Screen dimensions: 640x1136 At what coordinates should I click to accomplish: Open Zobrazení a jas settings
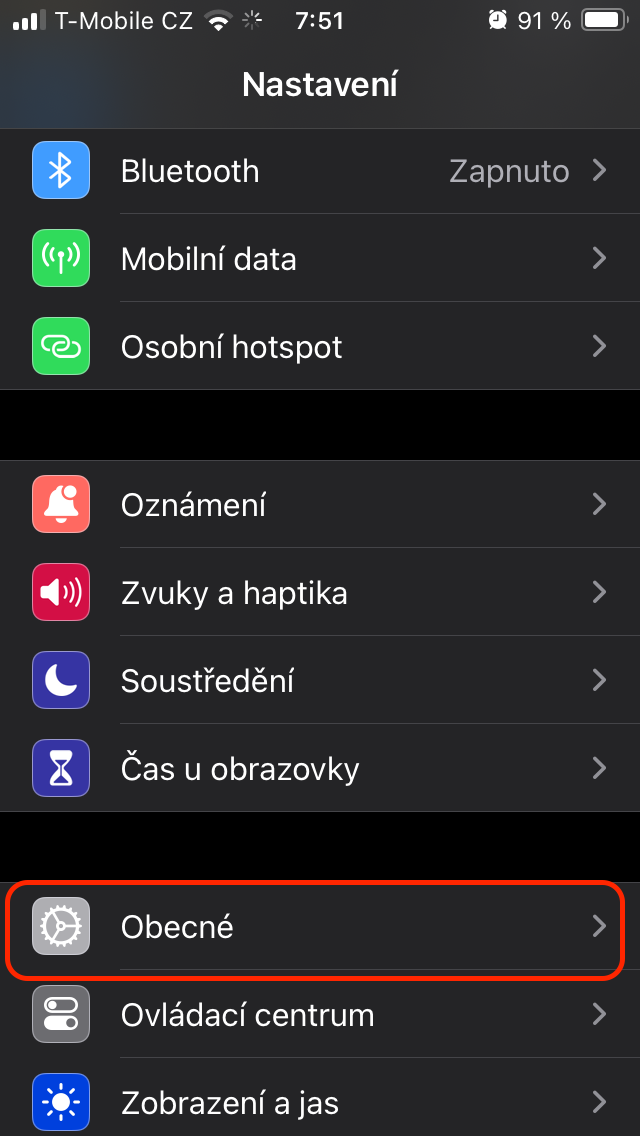click(x=320, y=1103)
